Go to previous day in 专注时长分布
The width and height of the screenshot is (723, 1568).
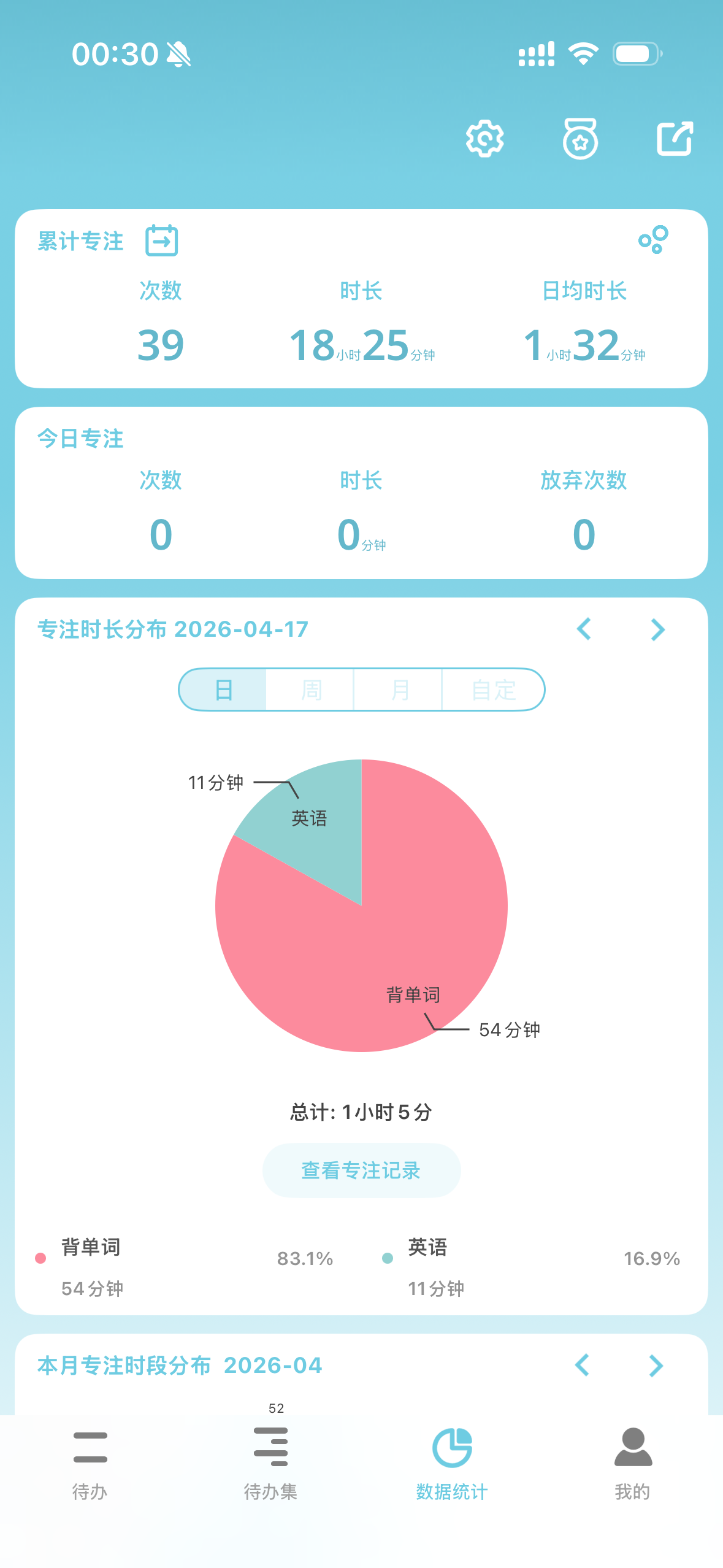pyautogui.click(x=584, y=629)
